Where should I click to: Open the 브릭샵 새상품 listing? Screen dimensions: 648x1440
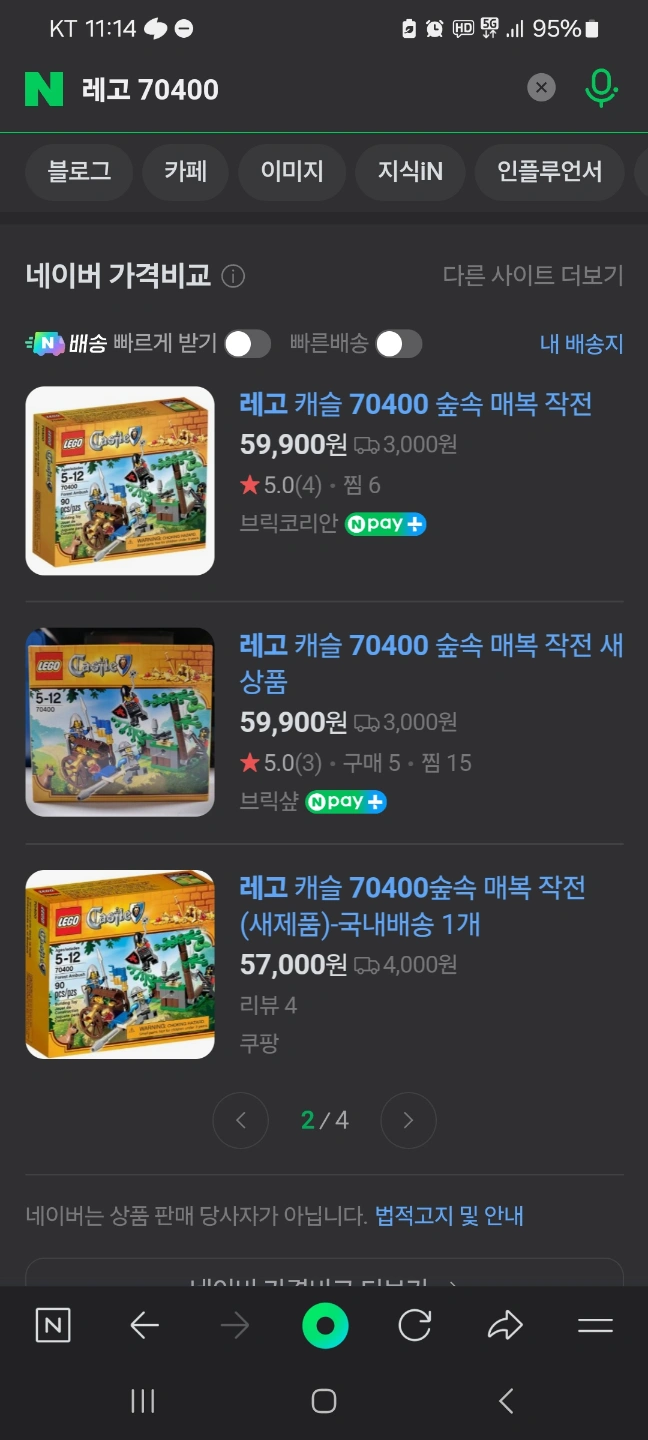click(431, 664)
